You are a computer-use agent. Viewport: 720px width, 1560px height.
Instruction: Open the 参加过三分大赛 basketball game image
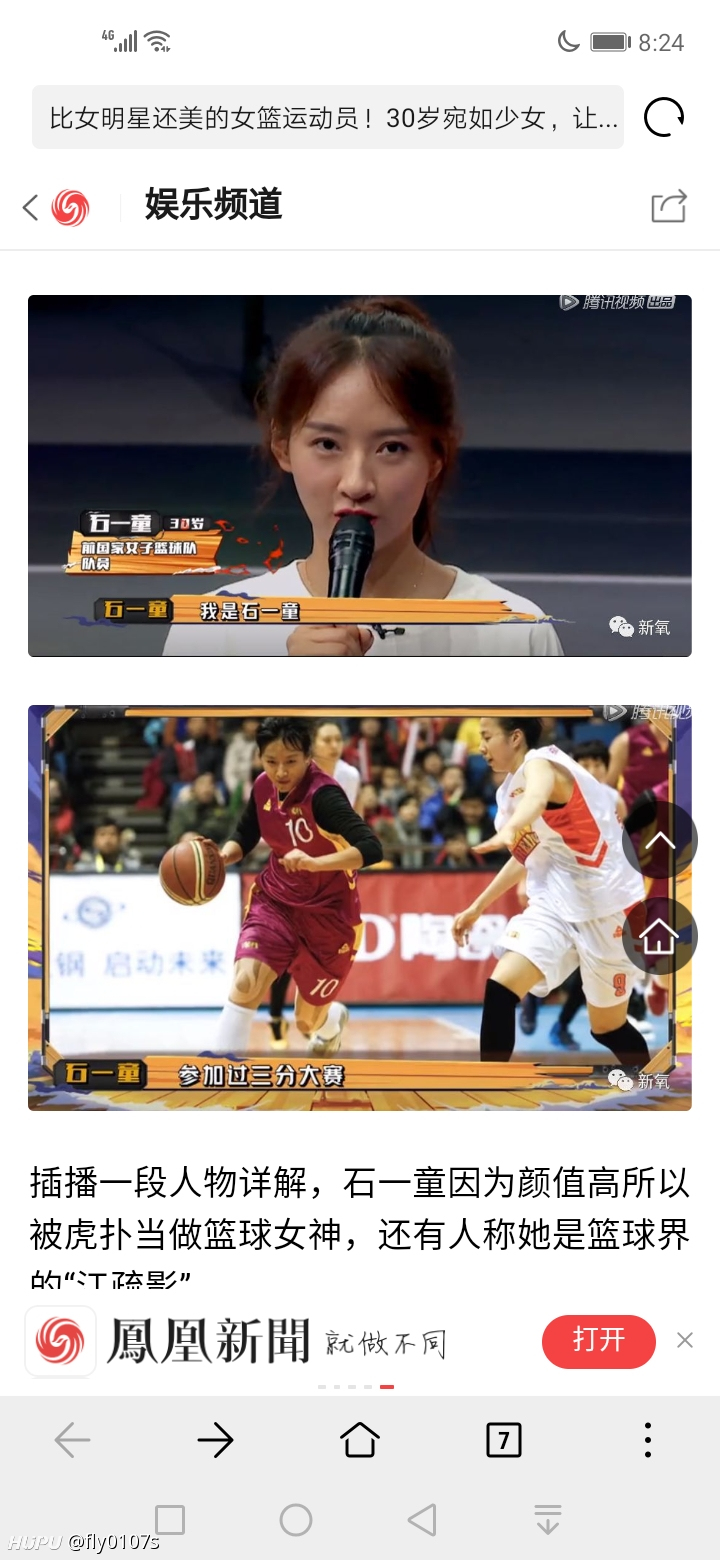[360, 908]
